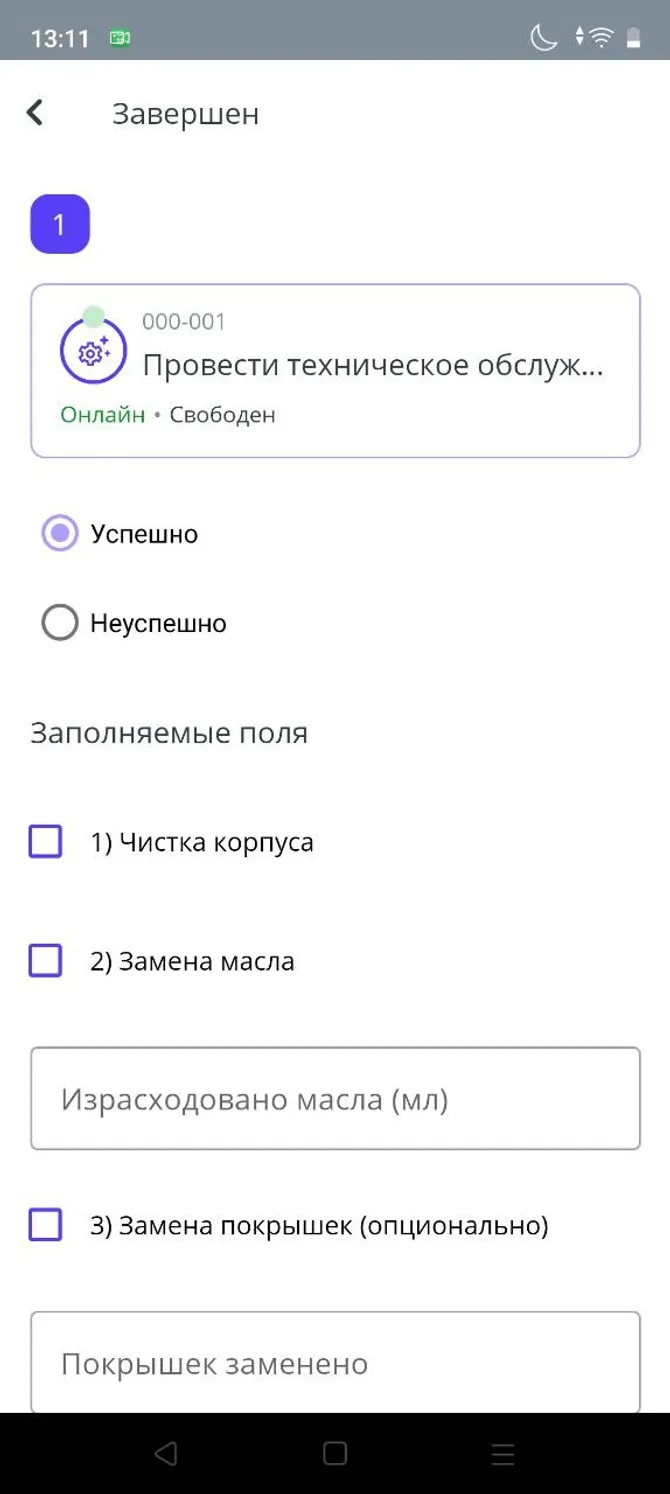Screen dimensions: 670x1494
Task: Tick the Замена масла checkbox
Action: pos(46,961)
